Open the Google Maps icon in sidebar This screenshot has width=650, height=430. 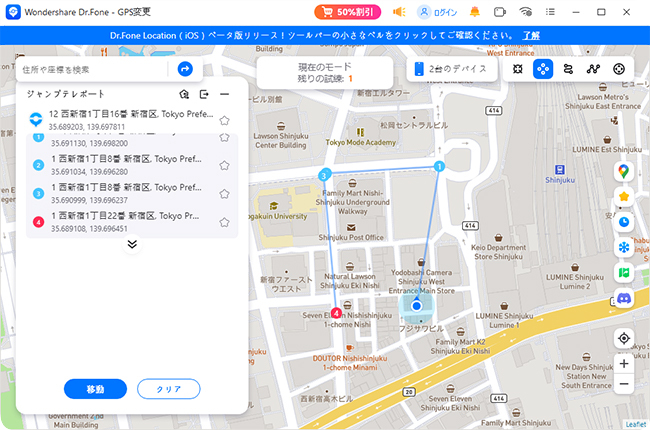coord(624,171)
